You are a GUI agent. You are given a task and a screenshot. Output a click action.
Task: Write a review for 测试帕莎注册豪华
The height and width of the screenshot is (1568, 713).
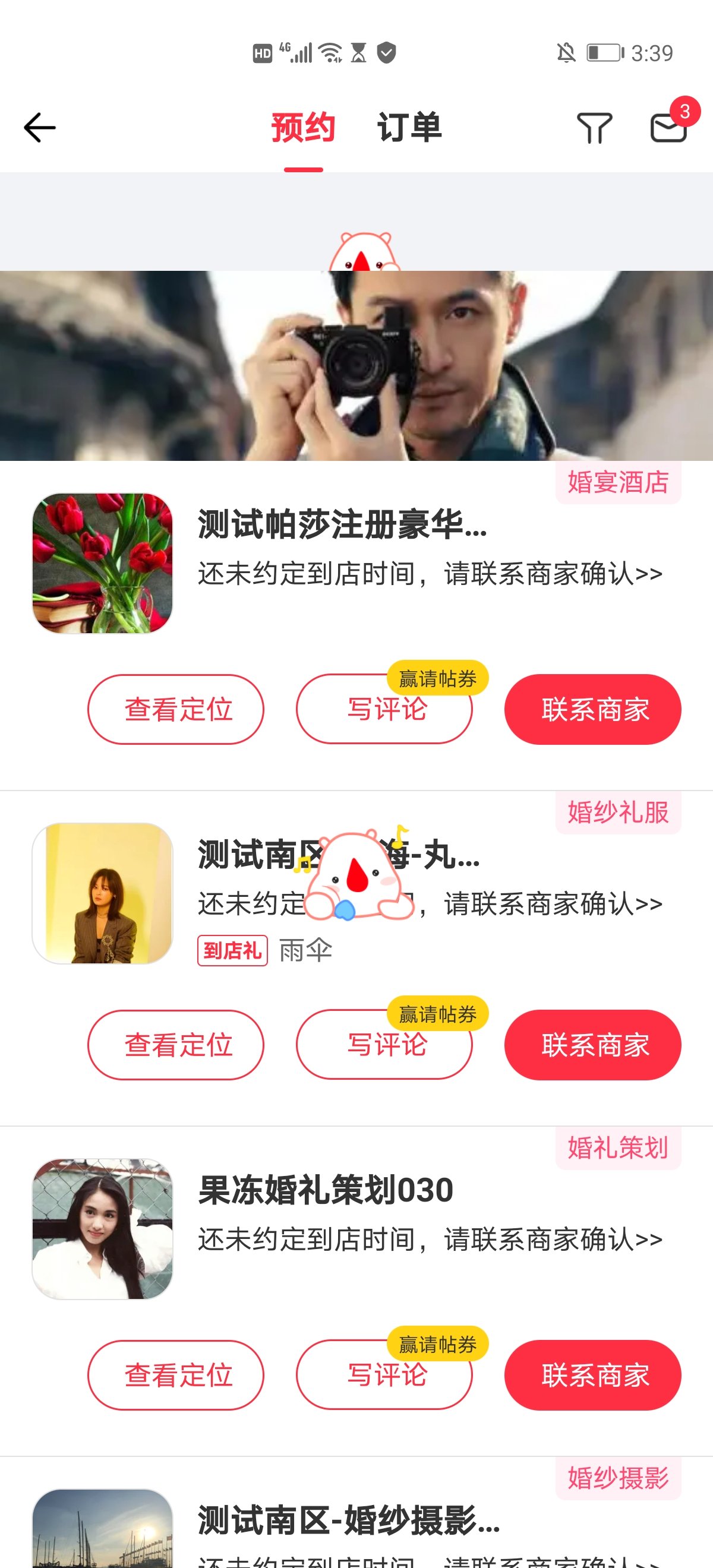click(x=384, y=710)
